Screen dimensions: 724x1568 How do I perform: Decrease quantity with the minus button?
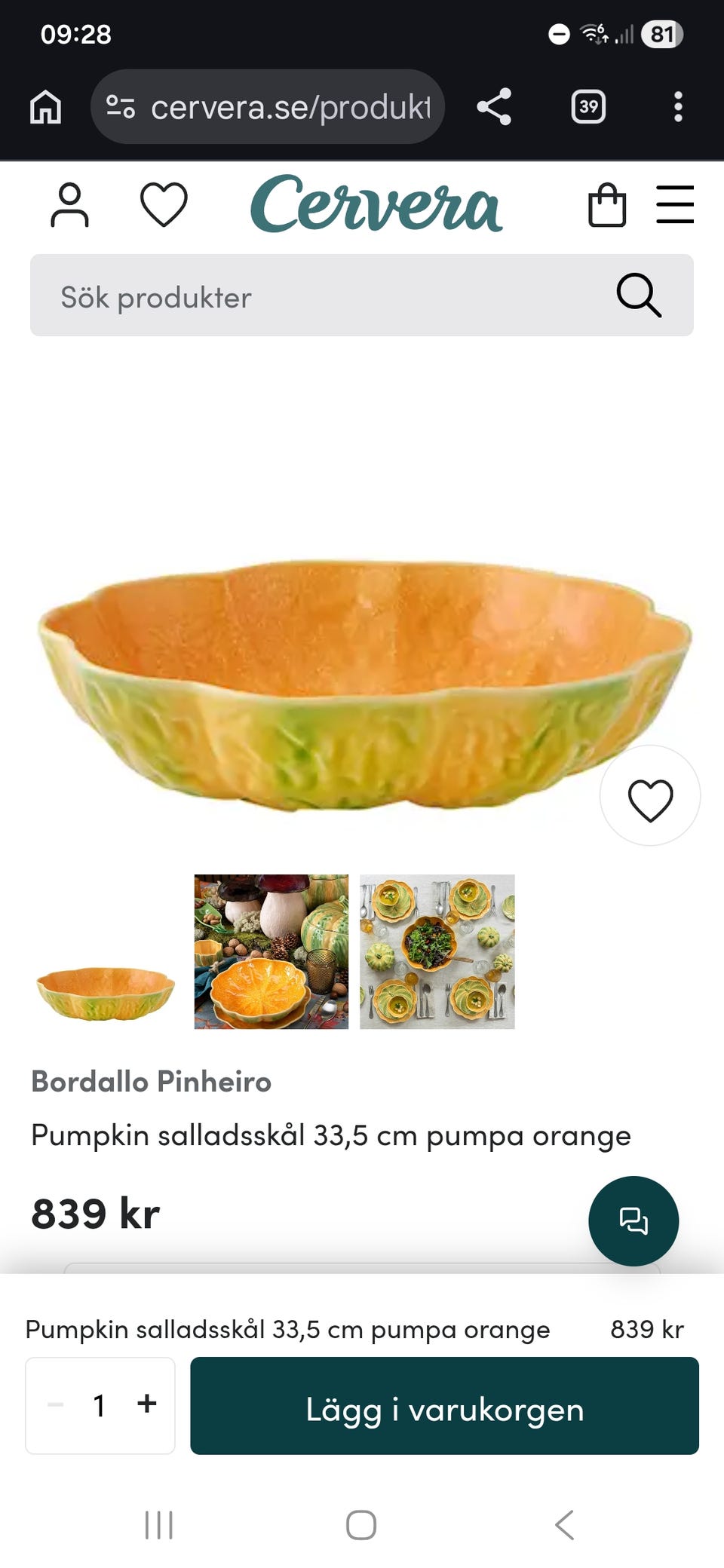[56, 1404]
